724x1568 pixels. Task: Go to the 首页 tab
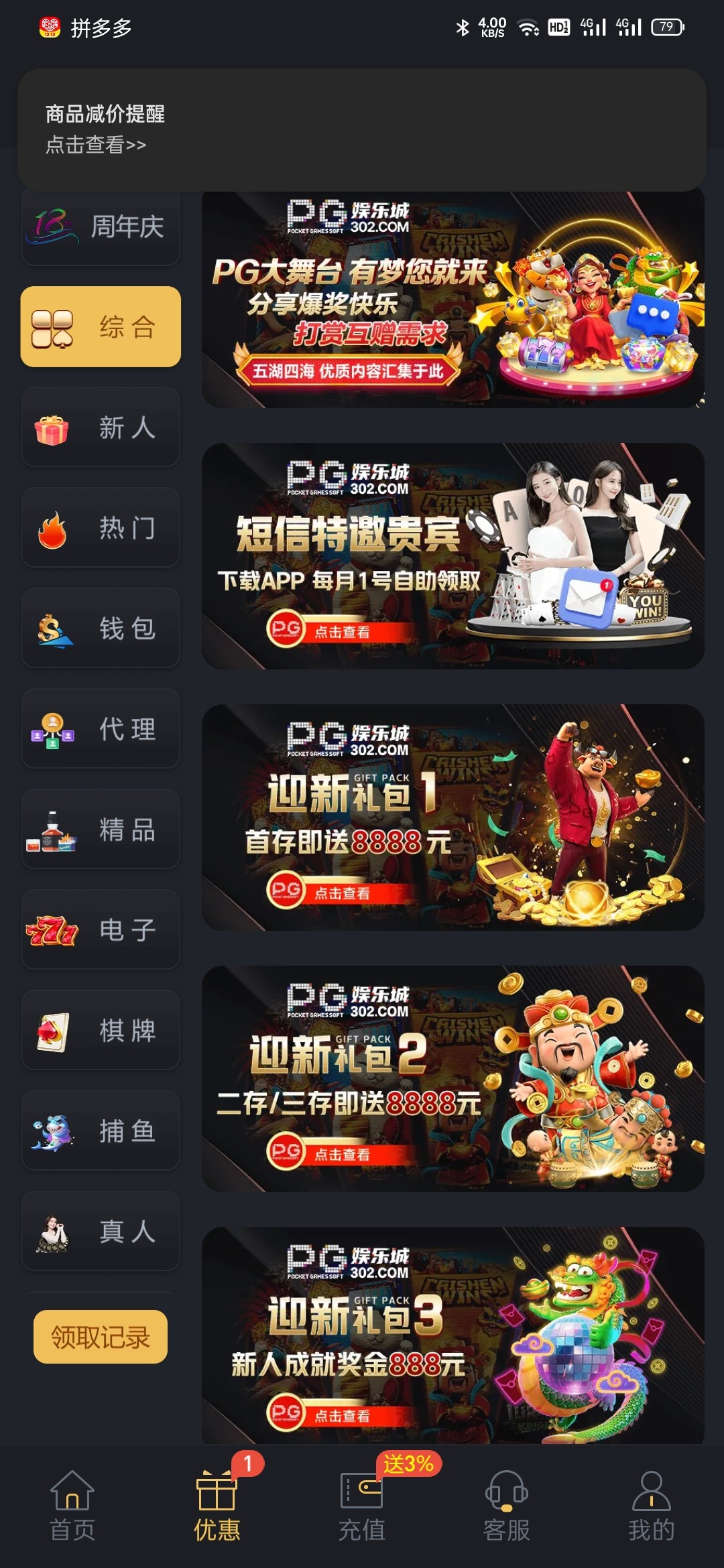tap(72, 1506)
